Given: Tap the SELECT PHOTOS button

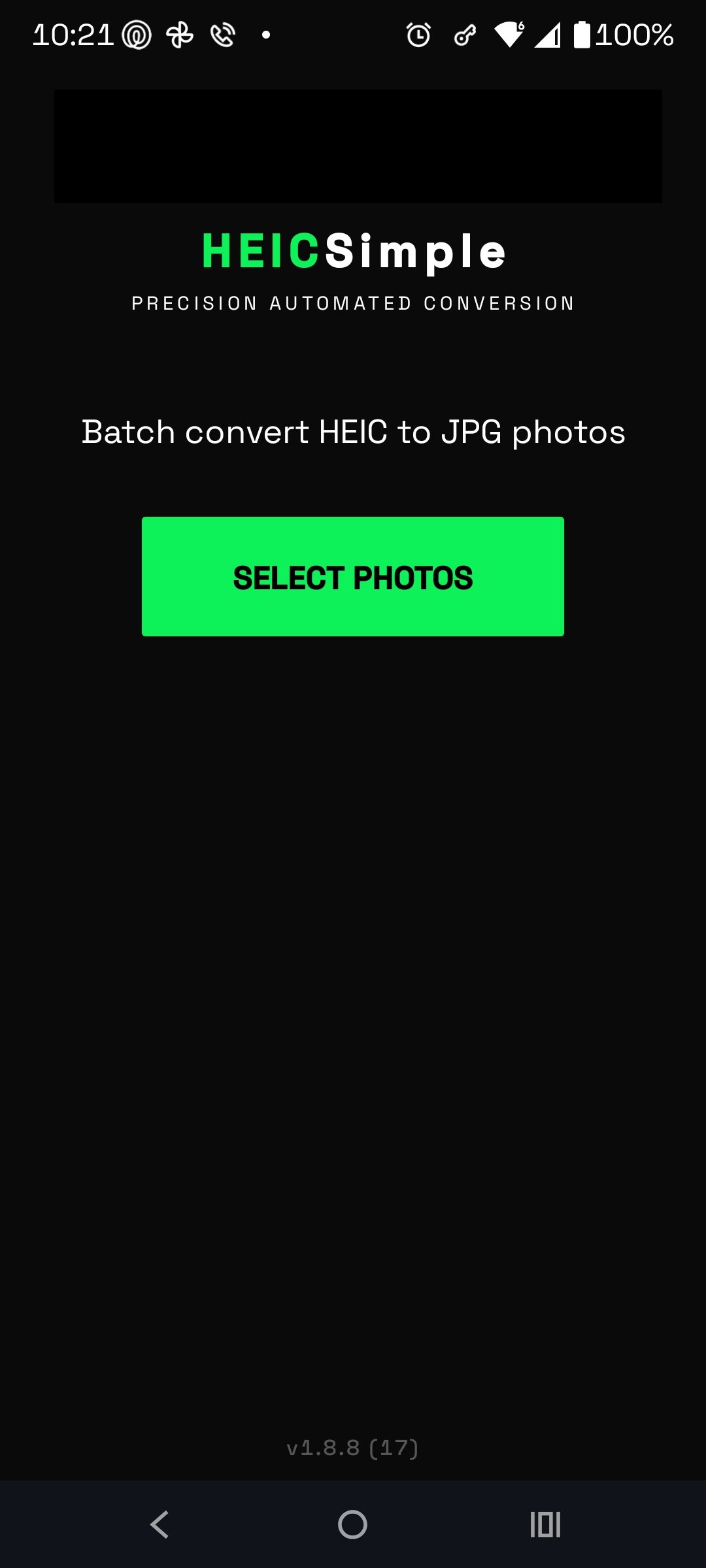Looking at the screenshot, I should (x=352, y=576).
